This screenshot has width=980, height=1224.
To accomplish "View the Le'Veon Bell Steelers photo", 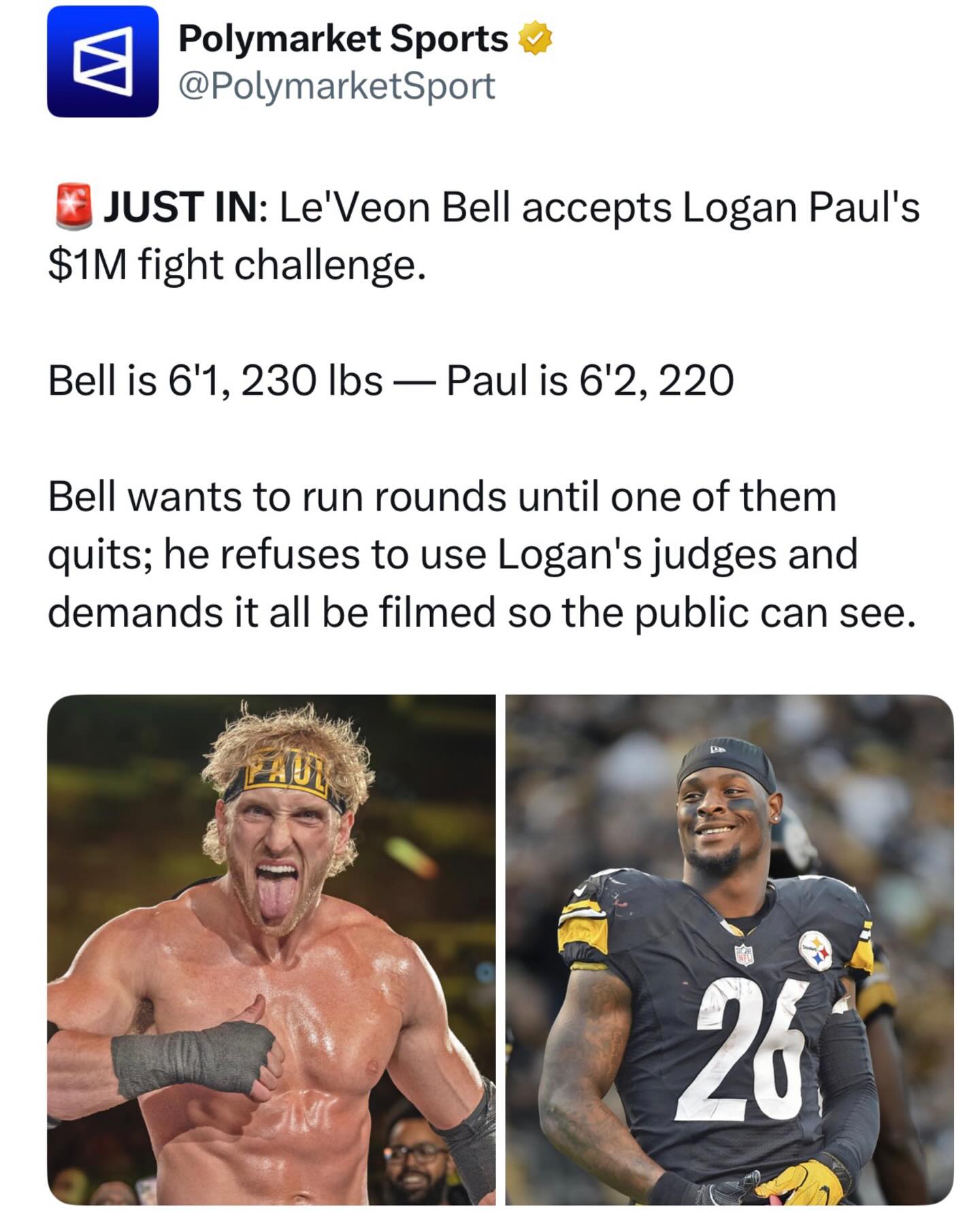I will pyautogui.click(x=729, y=949).
